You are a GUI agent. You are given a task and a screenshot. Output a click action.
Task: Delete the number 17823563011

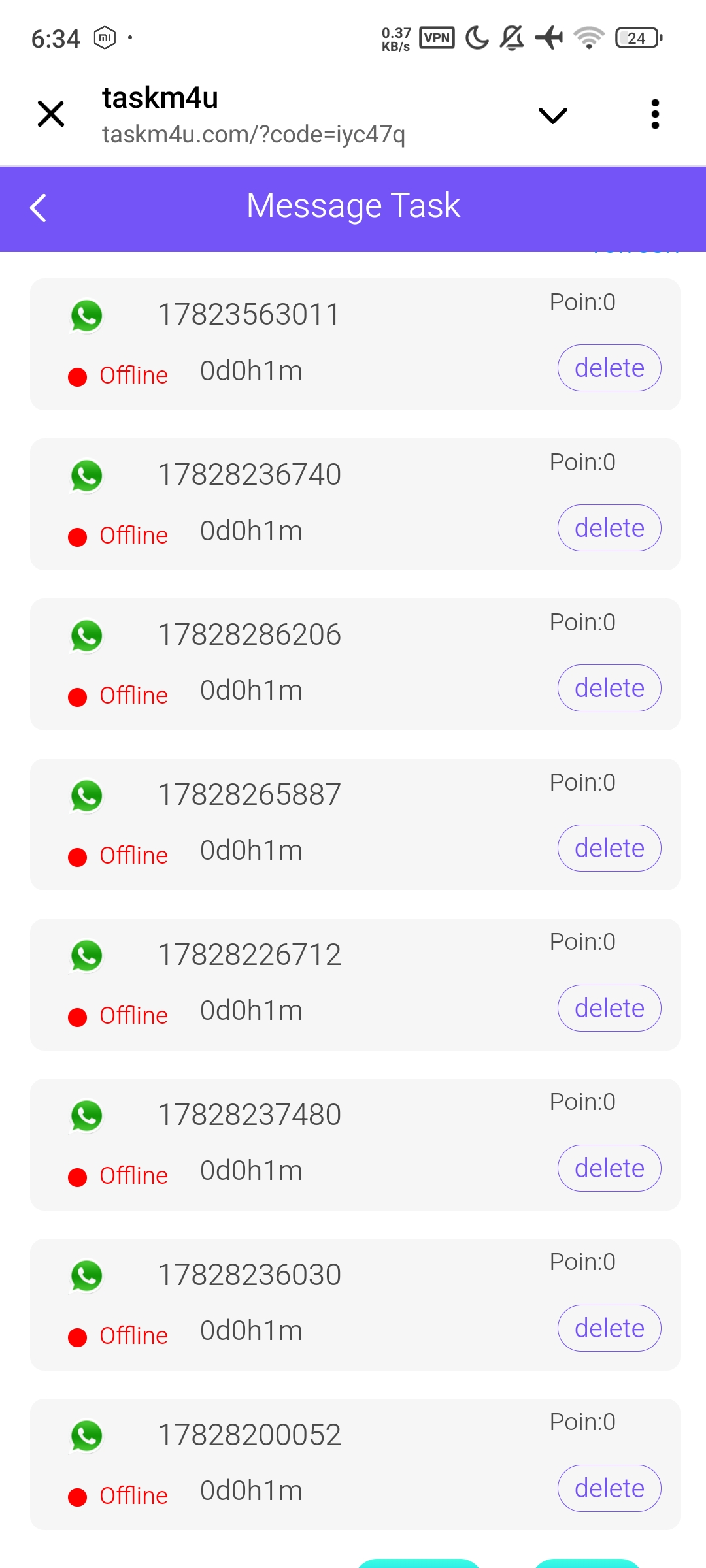pyautogui.click(x=609, y=368)
